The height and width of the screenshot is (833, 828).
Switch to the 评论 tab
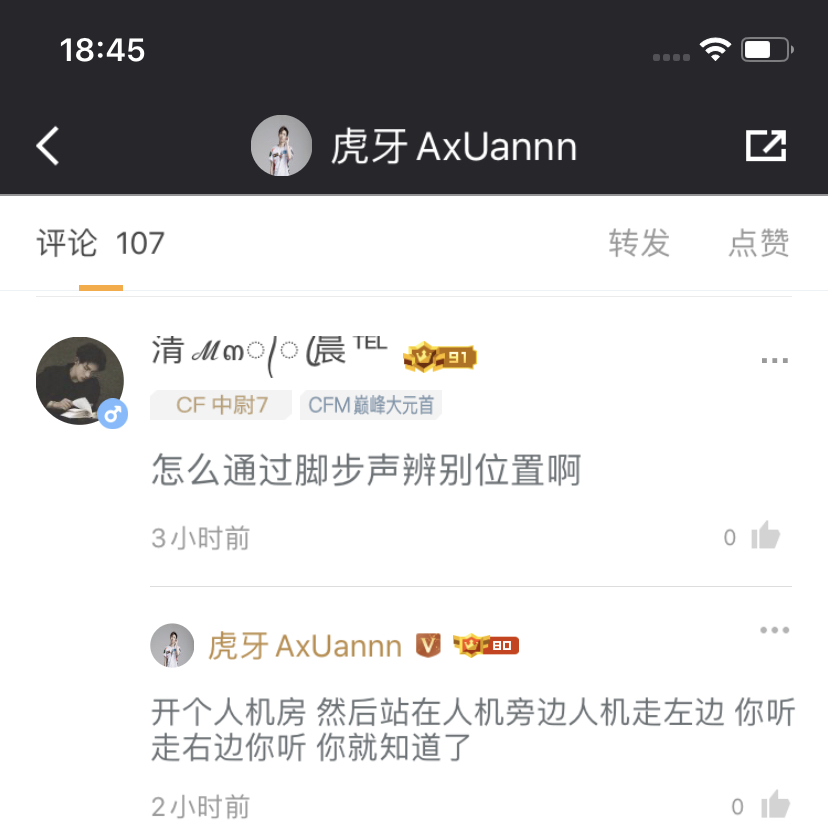tap(100, 243)
